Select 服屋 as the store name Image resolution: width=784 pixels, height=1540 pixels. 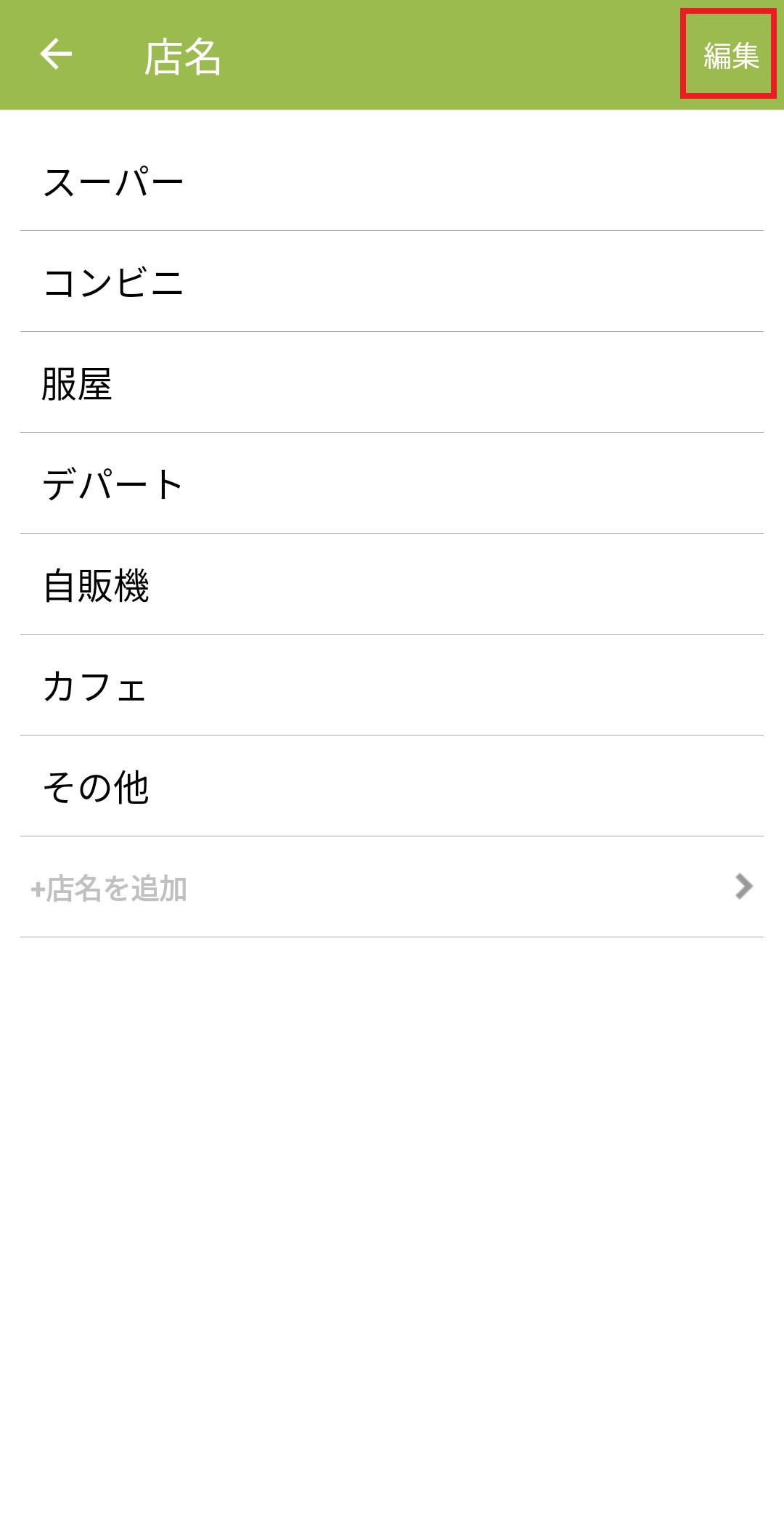77,383
